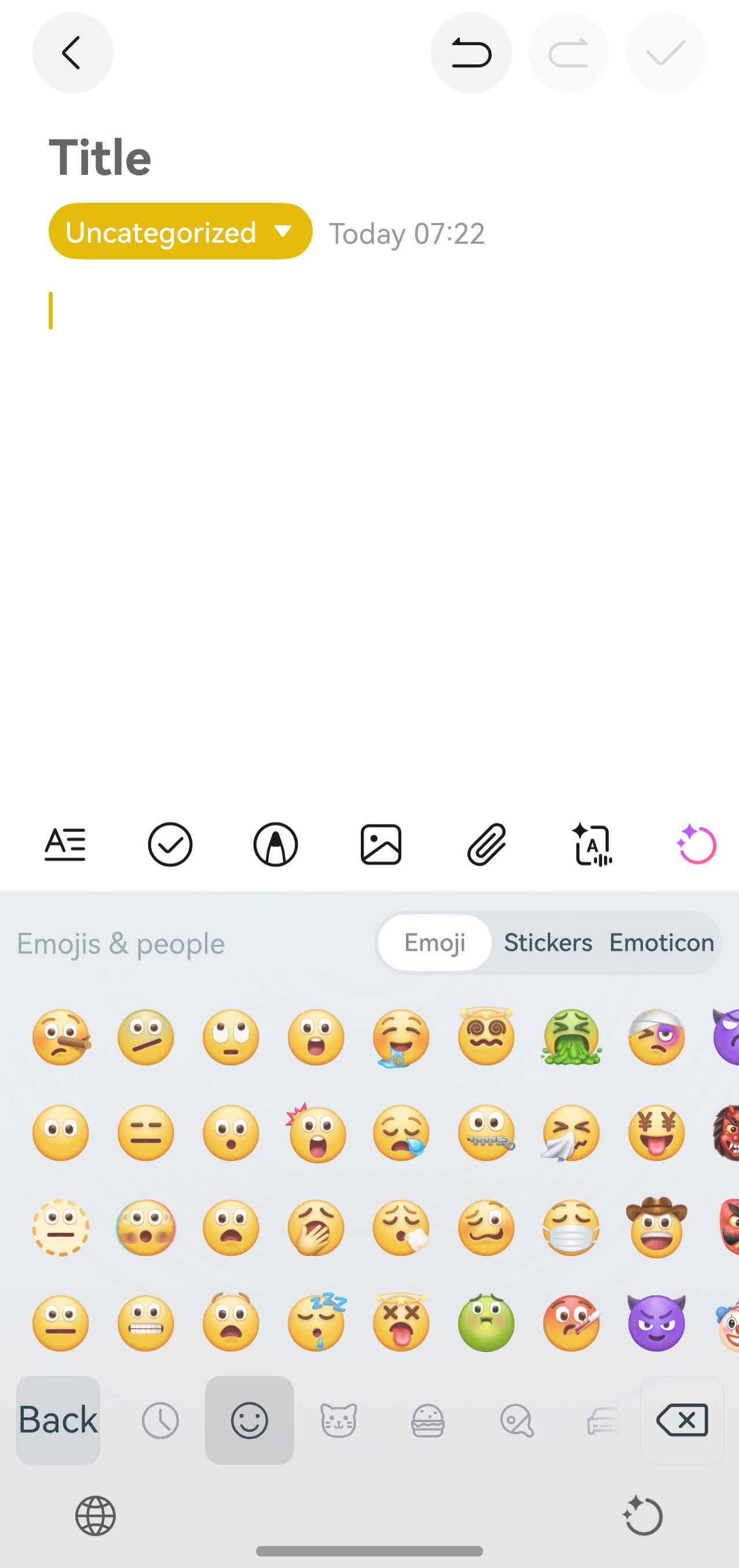This screenshot has height=1568, width=739.
Task: Insert the sleeping face emoji with Zzz
Action: coord(316,1322)
